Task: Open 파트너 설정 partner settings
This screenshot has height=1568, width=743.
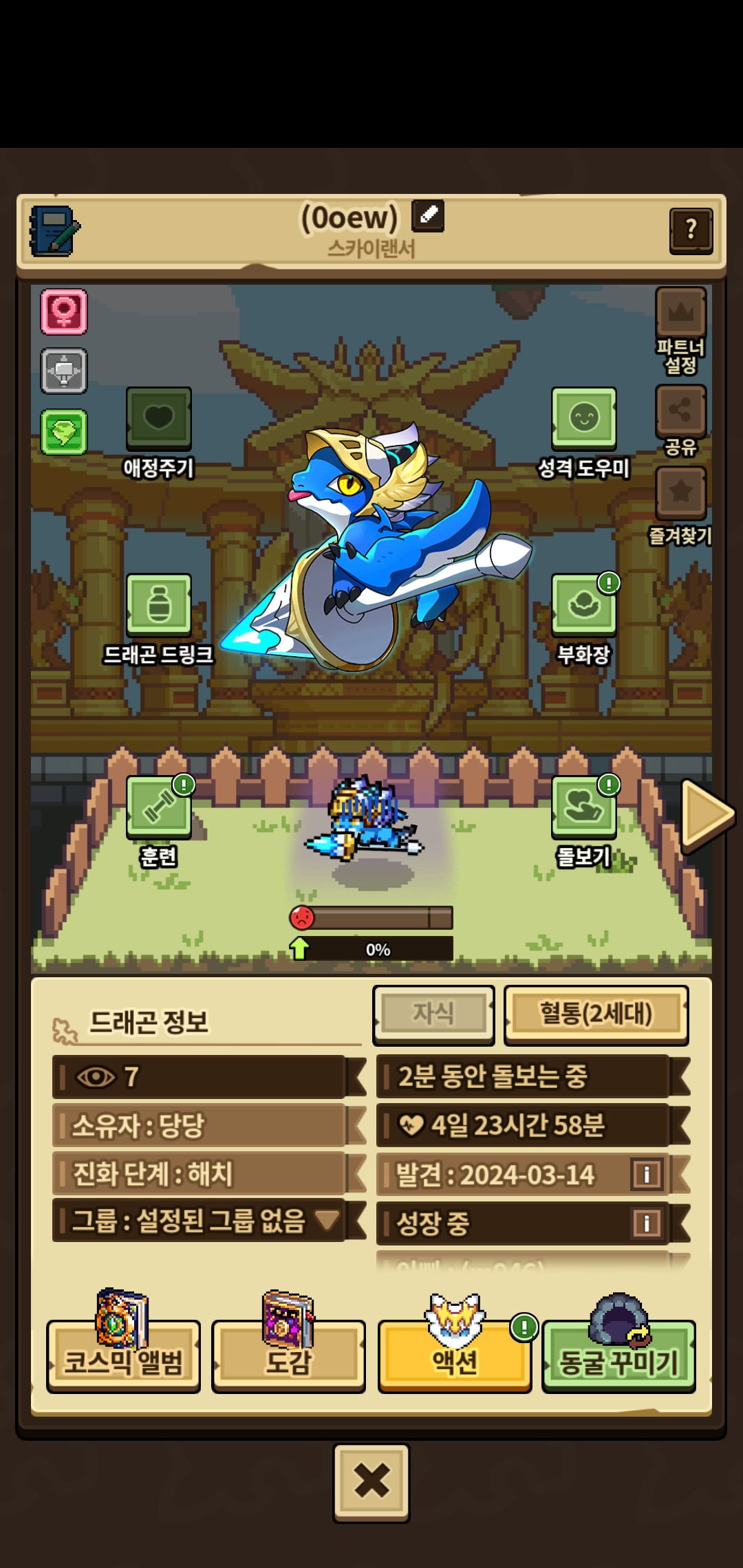Action: tap(680, 314)
